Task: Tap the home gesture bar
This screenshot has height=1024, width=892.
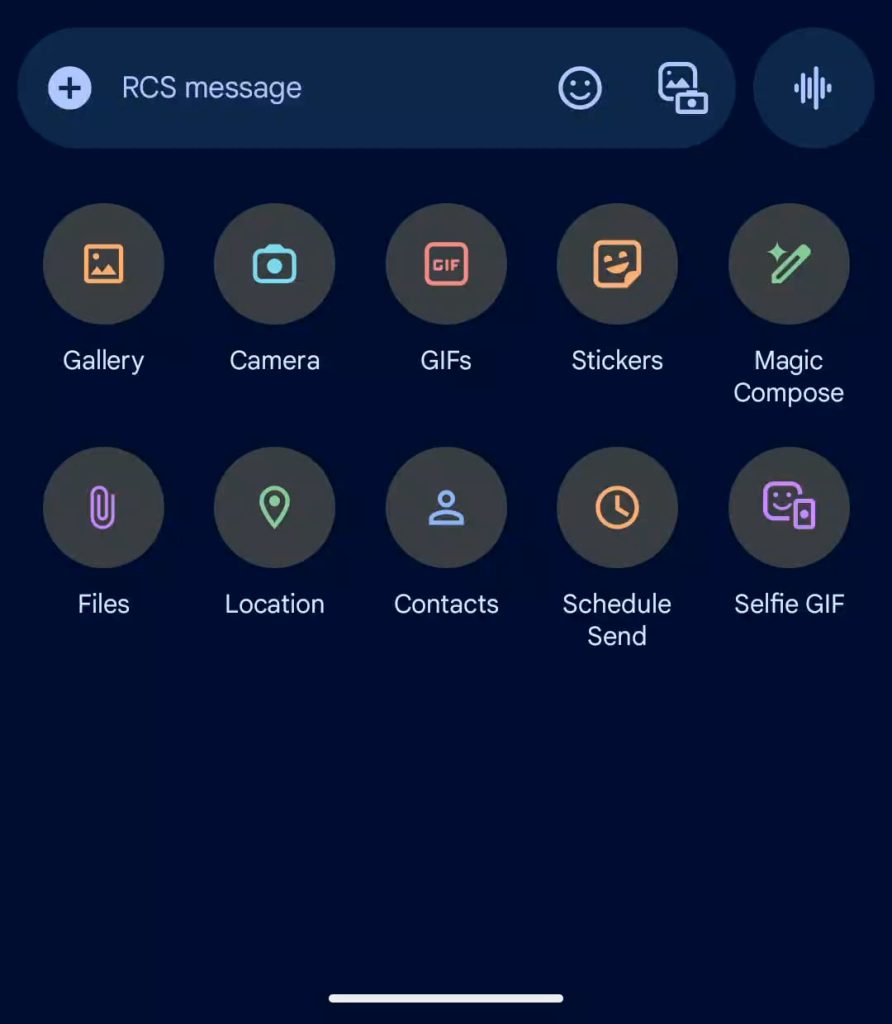Action: click(x=446, y=996)
